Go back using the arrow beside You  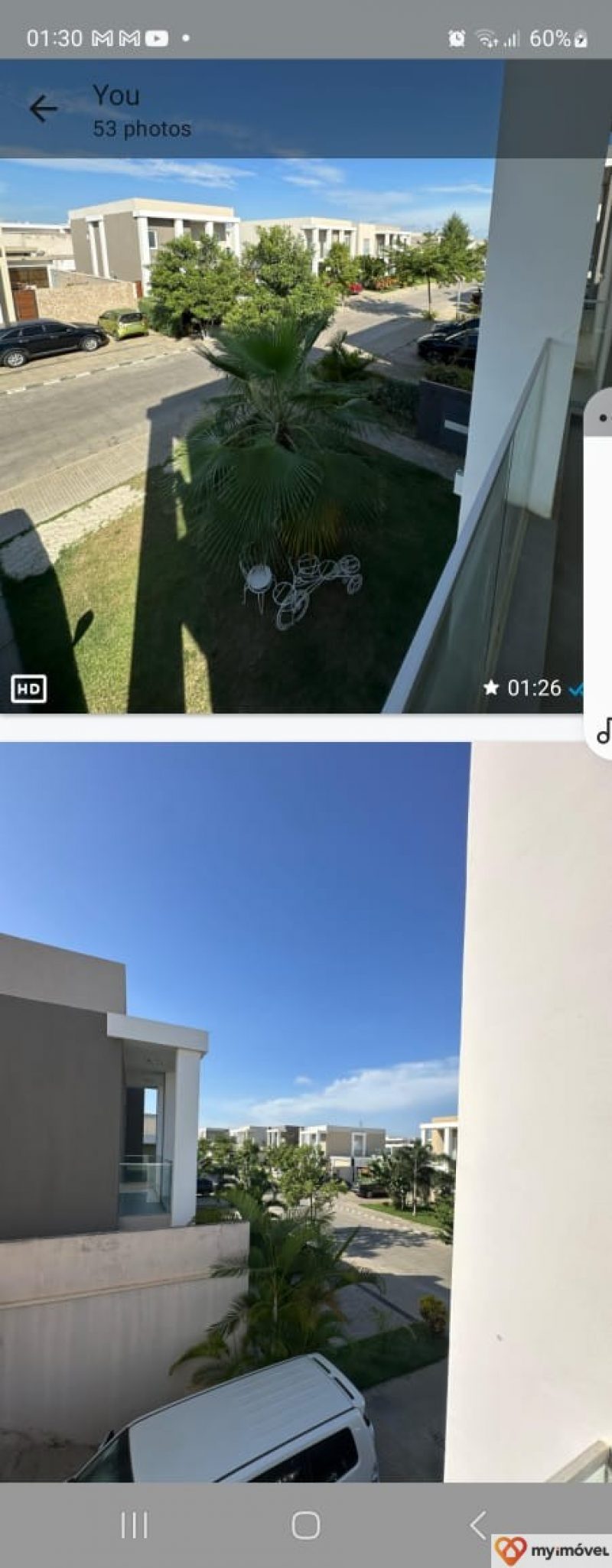[x=43, y=109]
